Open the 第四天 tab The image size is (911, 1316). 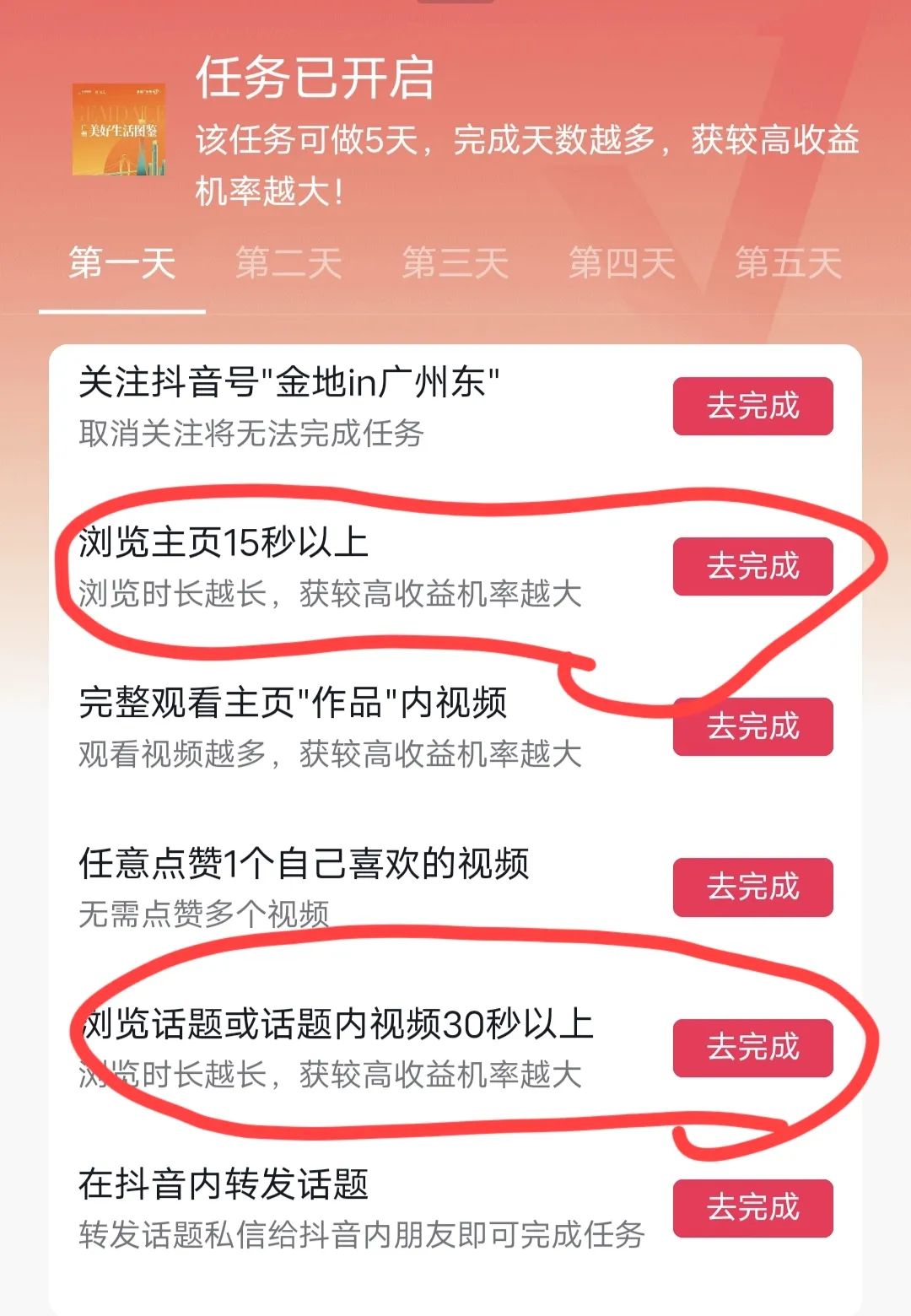tap(622, 263)
